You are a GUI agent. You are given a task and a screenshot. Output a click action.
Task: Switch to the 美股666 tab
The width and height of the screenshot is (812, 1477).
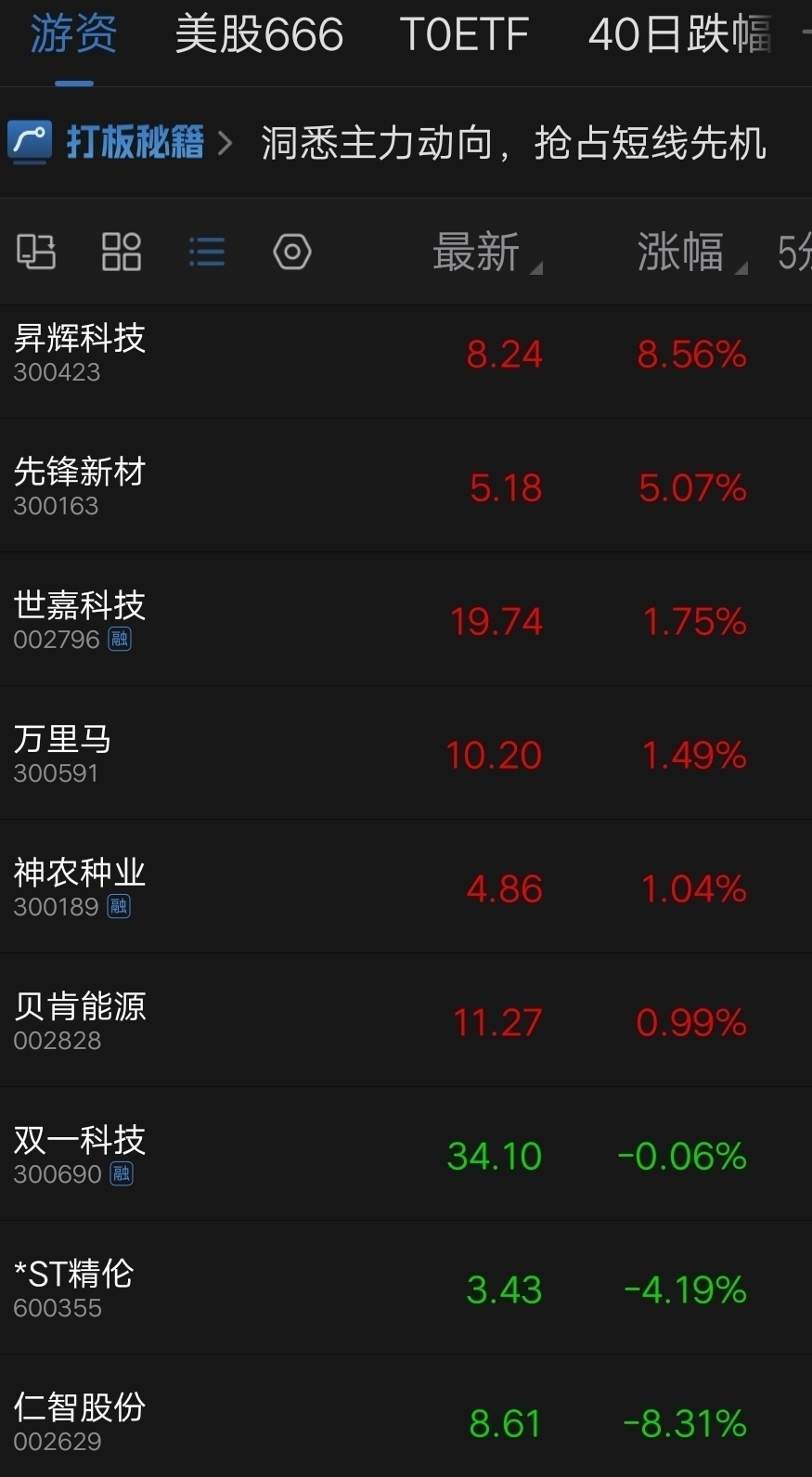[259, 34]
